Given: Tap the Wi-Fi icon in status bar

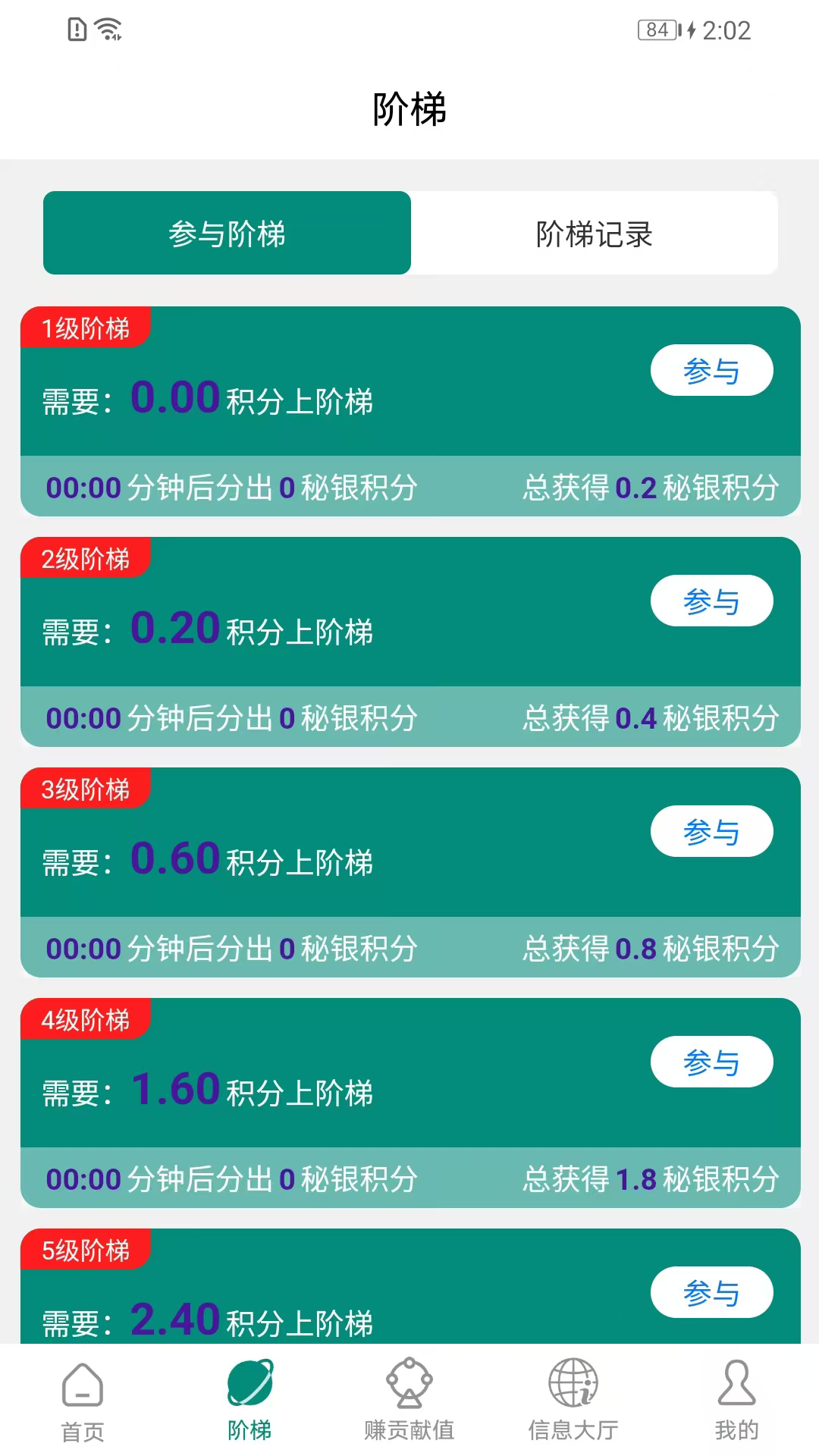Looking at the screenshot, I should [108, 29].
